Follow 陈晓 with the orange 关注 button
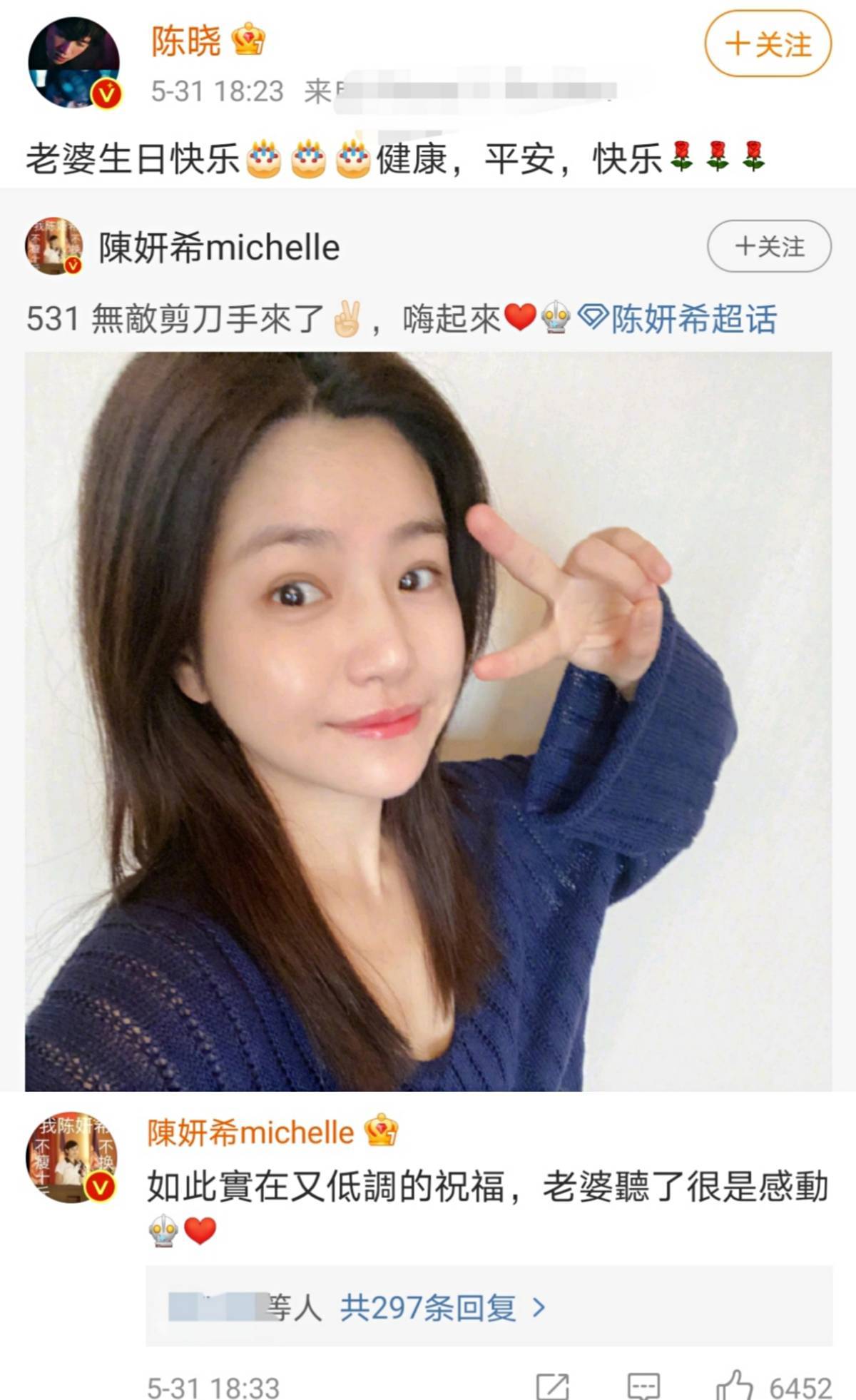856x1400 pixels. click(x=768, y=44)
